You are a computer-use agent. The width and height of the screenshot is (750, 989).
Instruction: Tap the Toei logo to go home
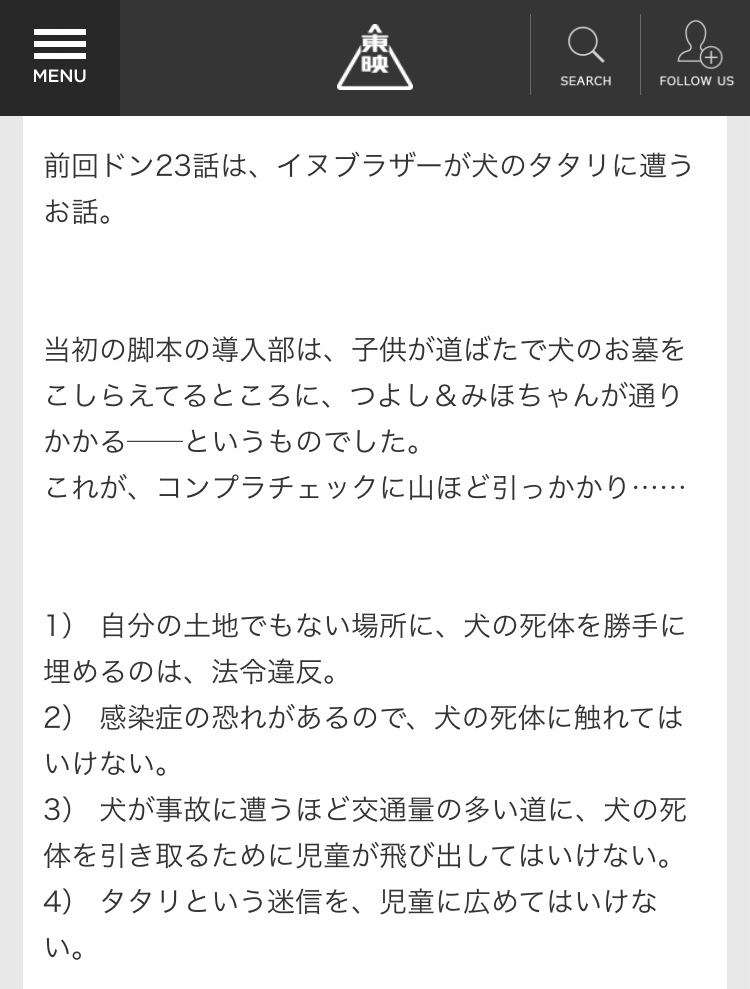(x=374, y=57)
